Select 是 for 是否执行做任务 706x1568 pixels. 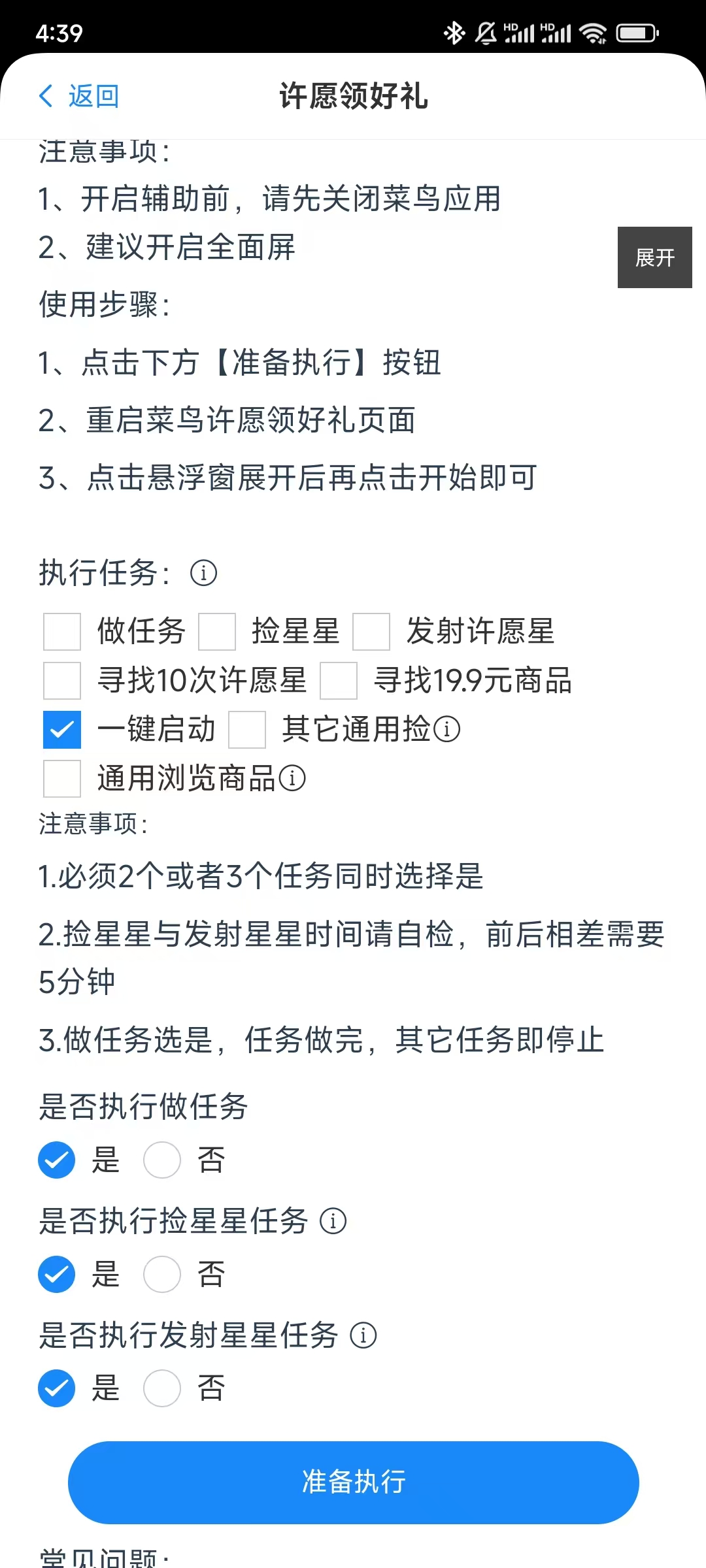[57, 1160]
